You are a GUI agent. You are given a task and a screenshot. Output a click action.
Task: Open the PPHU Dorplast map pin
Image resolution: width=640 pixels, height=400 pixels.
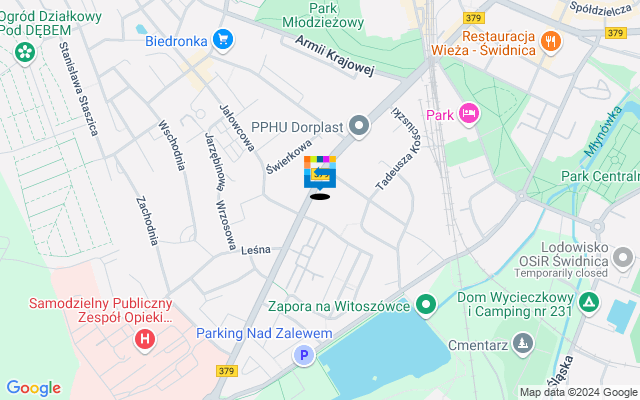(x=360, y=126)
